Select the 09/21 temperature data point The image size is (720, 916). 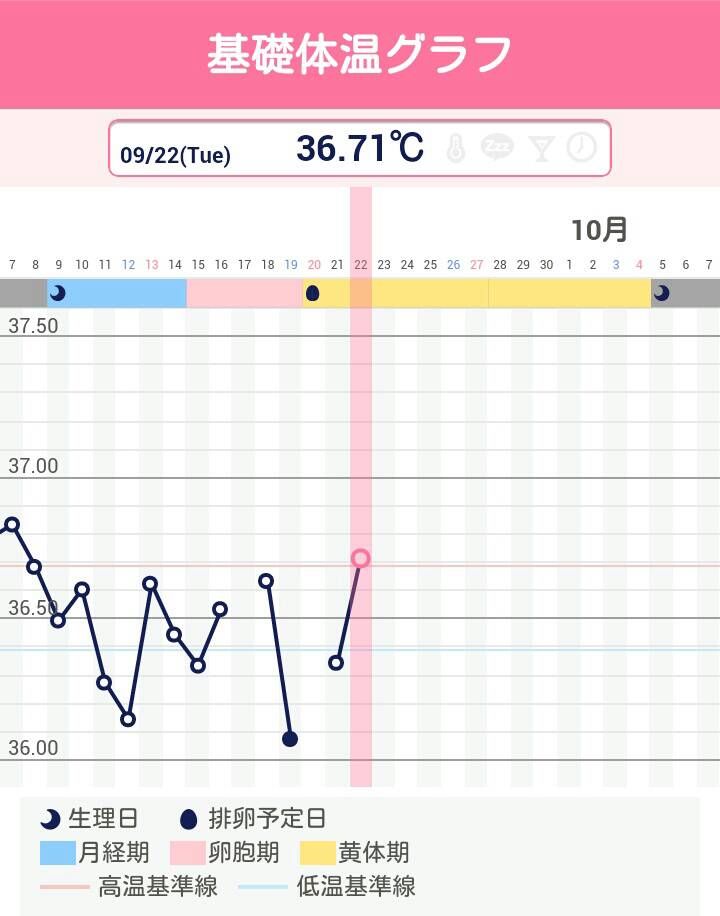[x=336, y=662]
